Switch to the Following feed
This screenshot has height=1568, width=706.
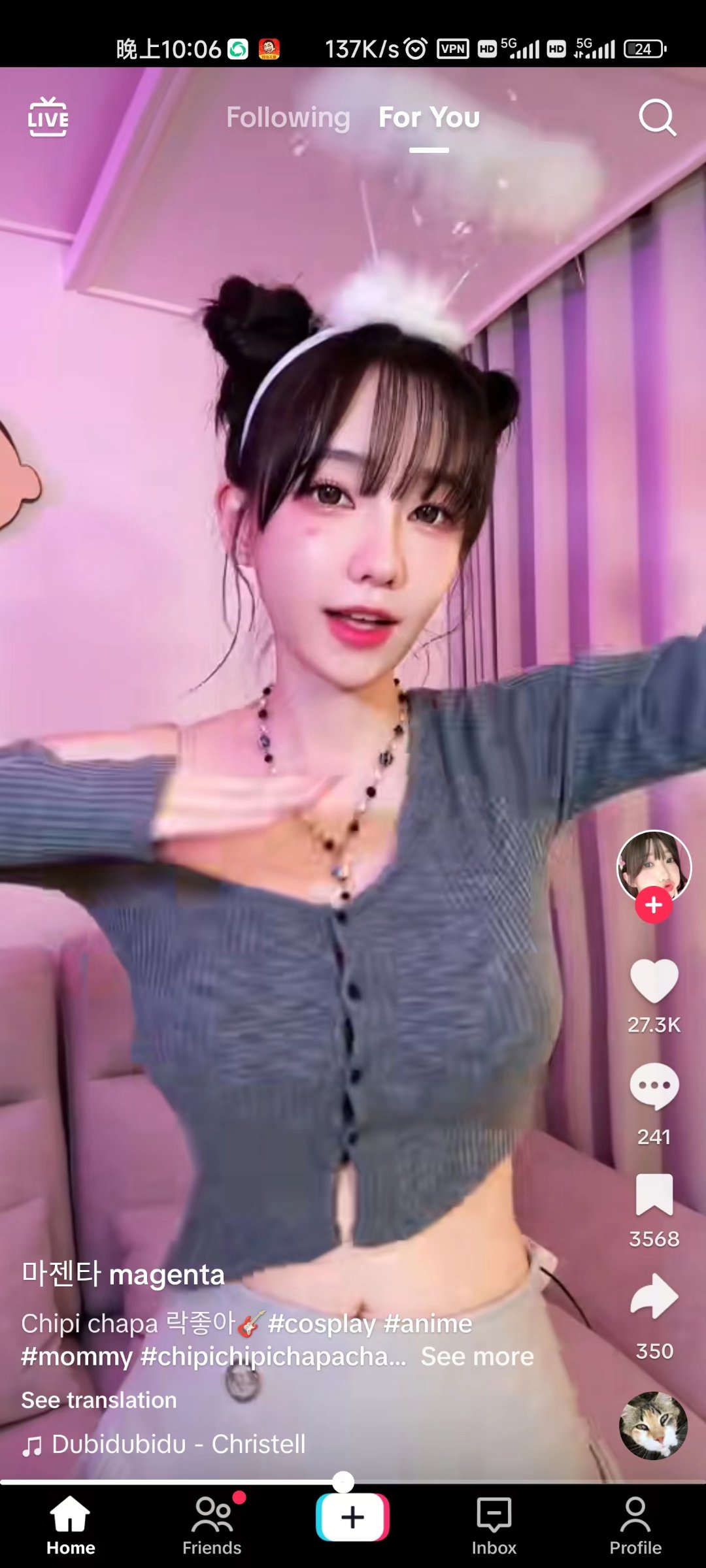point(288,118)
